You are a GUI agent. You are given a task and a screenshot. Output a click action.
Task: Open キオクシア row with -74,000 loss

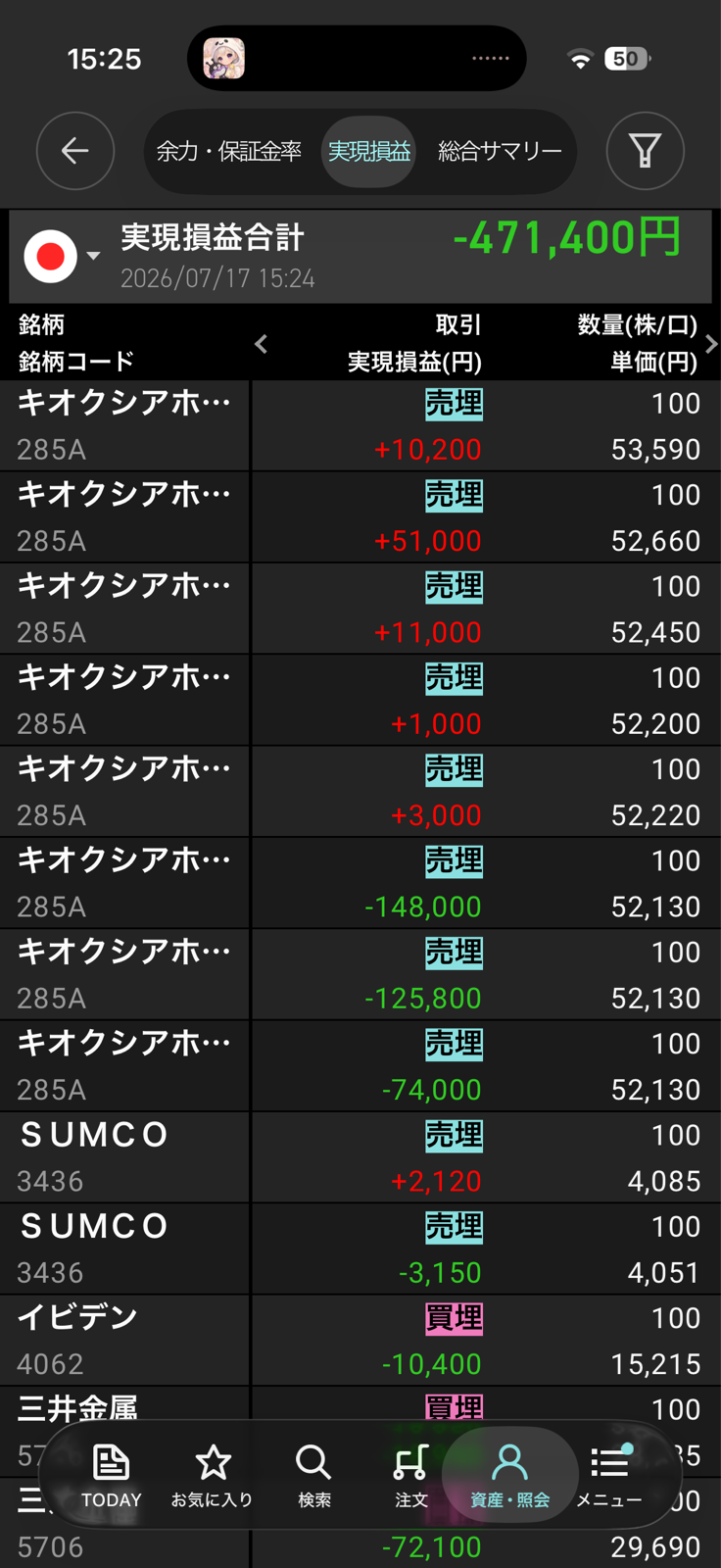click(360, 1066)
